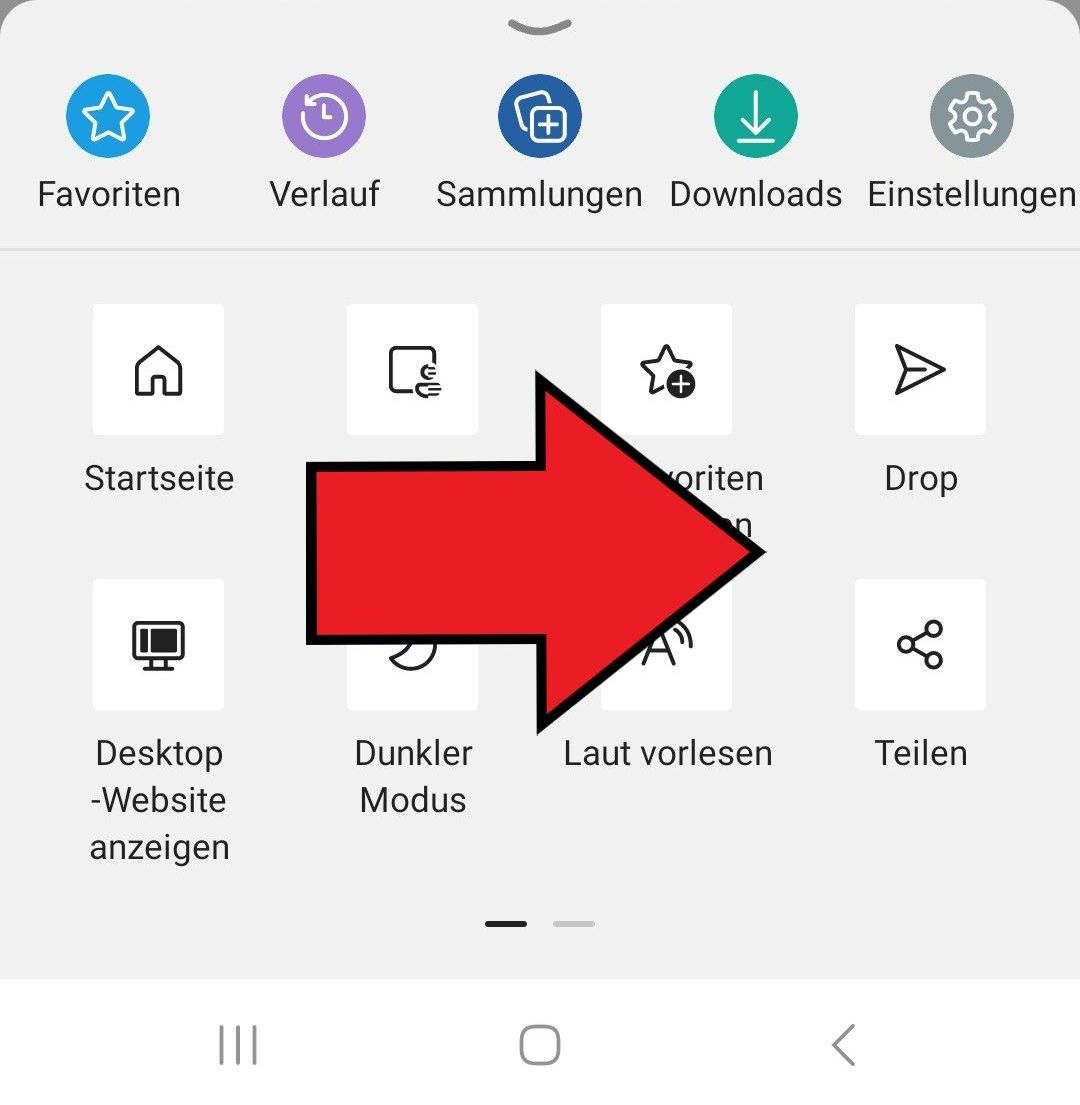Open the Downloads list
Screen dimensions: 1080x1105
point(756,117)
